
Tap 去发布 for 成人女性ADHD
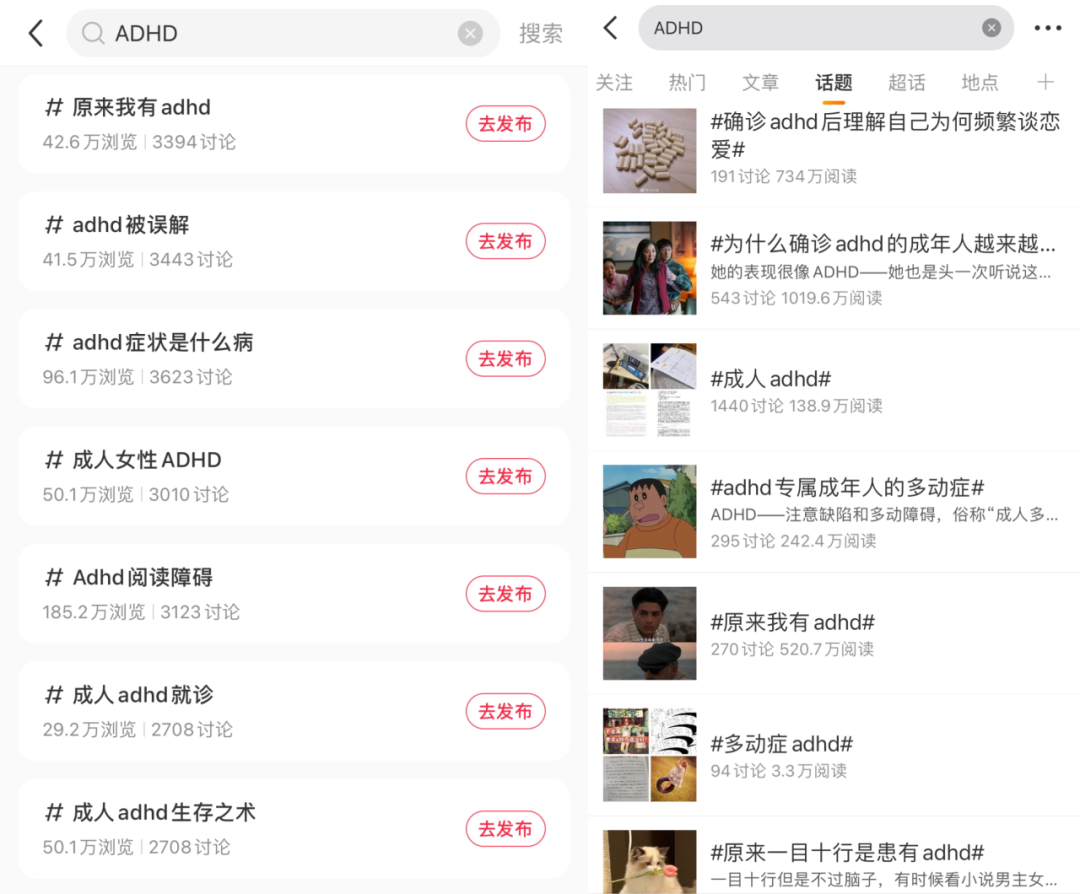(505, 476)
